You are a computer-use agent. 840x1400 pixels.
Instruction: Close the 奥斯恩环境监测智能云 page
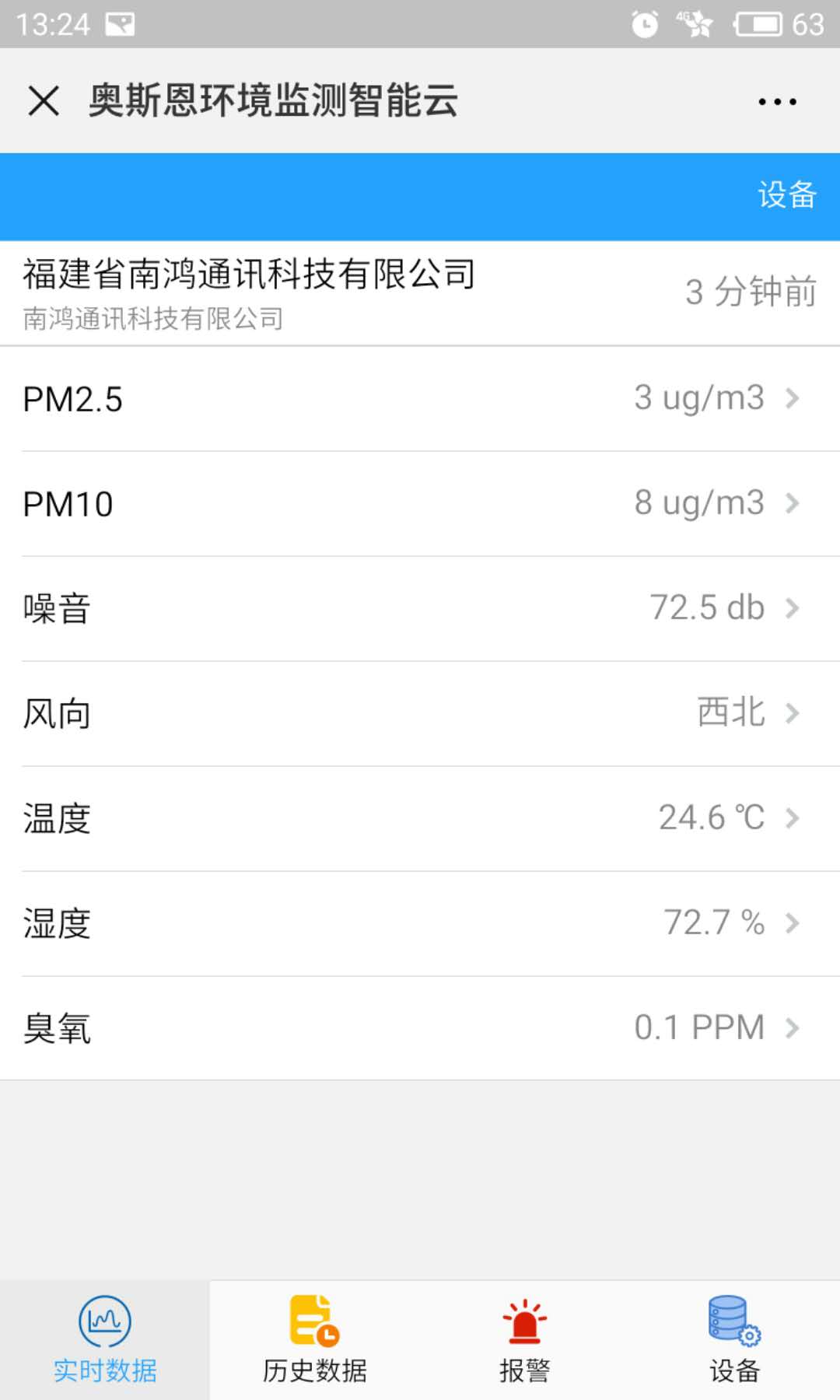click(44, 101)
